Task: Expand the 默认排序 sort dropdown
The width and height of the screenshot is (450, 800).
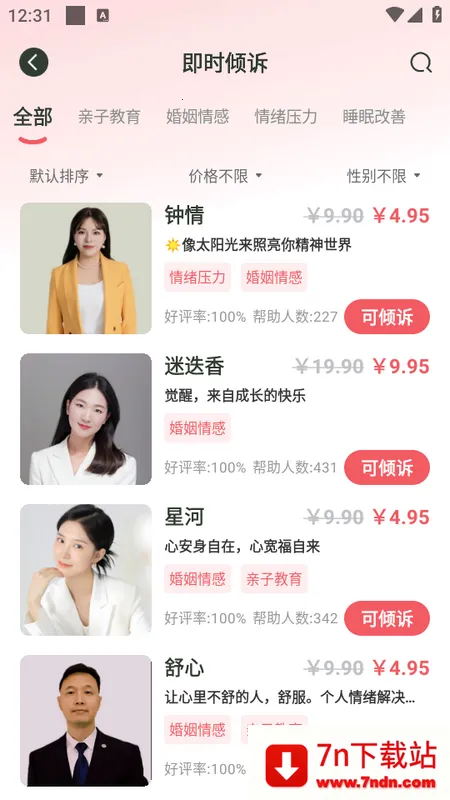Action: click(x=66, y=176)
